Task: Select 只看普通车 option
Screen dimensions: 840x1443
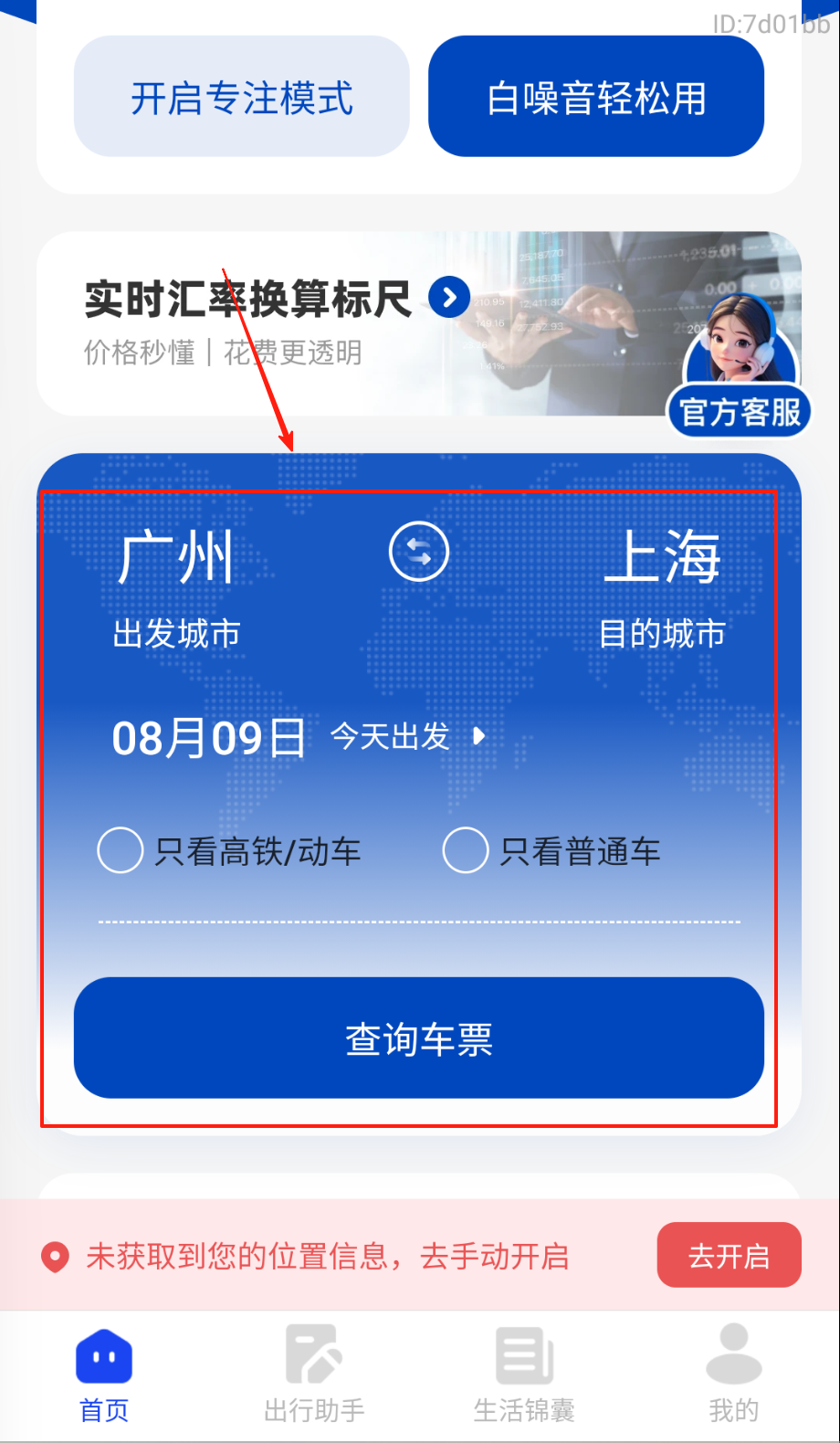Action: [466, 850]
